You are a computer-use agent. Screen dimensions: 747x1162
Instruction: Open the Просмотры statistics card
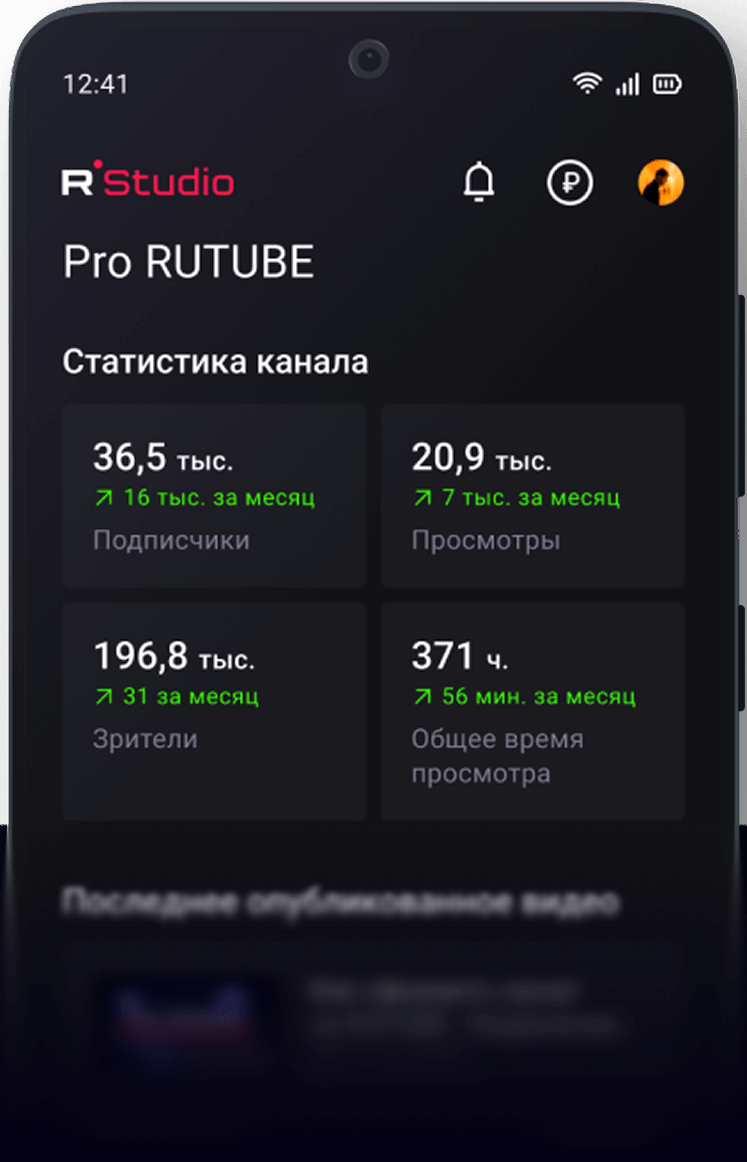tap(532, 496)
